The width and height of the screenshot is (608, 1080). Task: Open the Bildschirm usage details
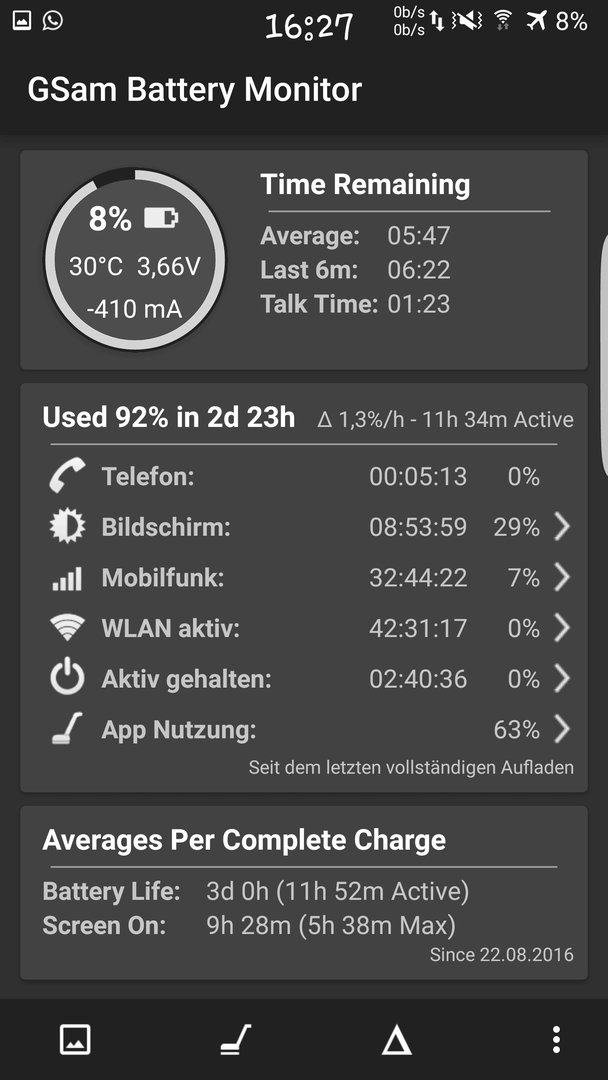(x=304, y=528)
